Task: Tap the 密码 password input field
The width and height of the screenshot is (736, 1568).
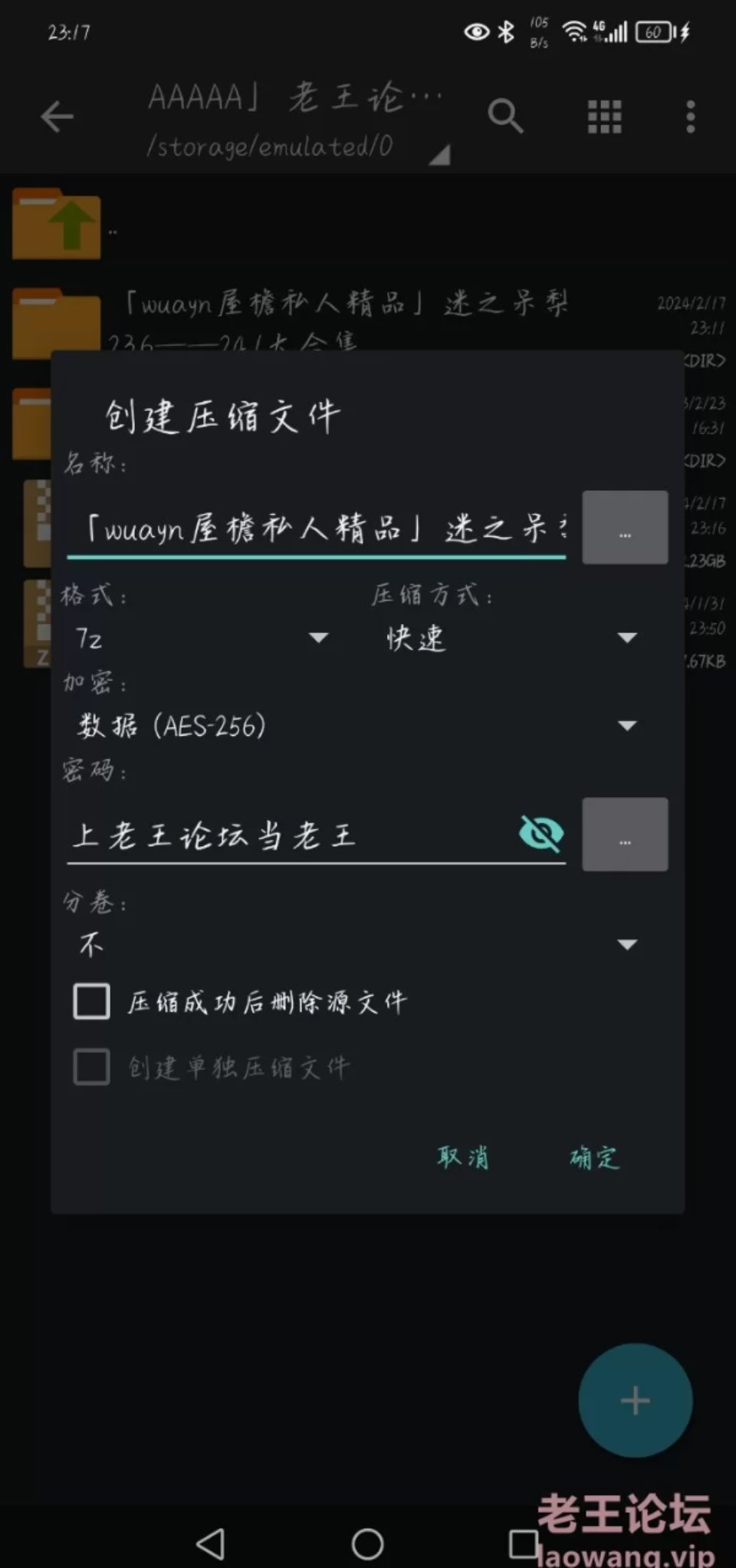Action: pos(290,835)
